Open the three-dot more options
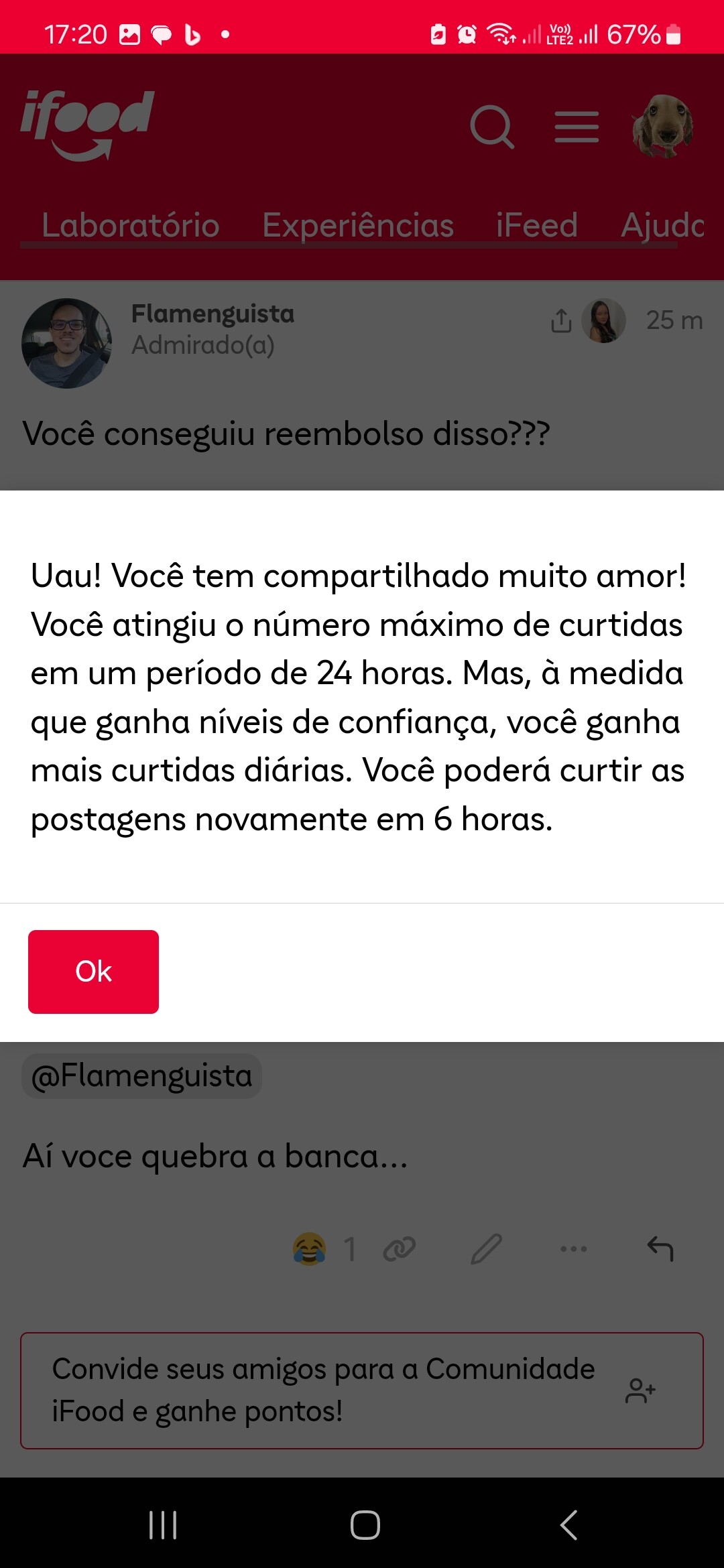This screenshot has width=724, height=1568. point(574,1249)
